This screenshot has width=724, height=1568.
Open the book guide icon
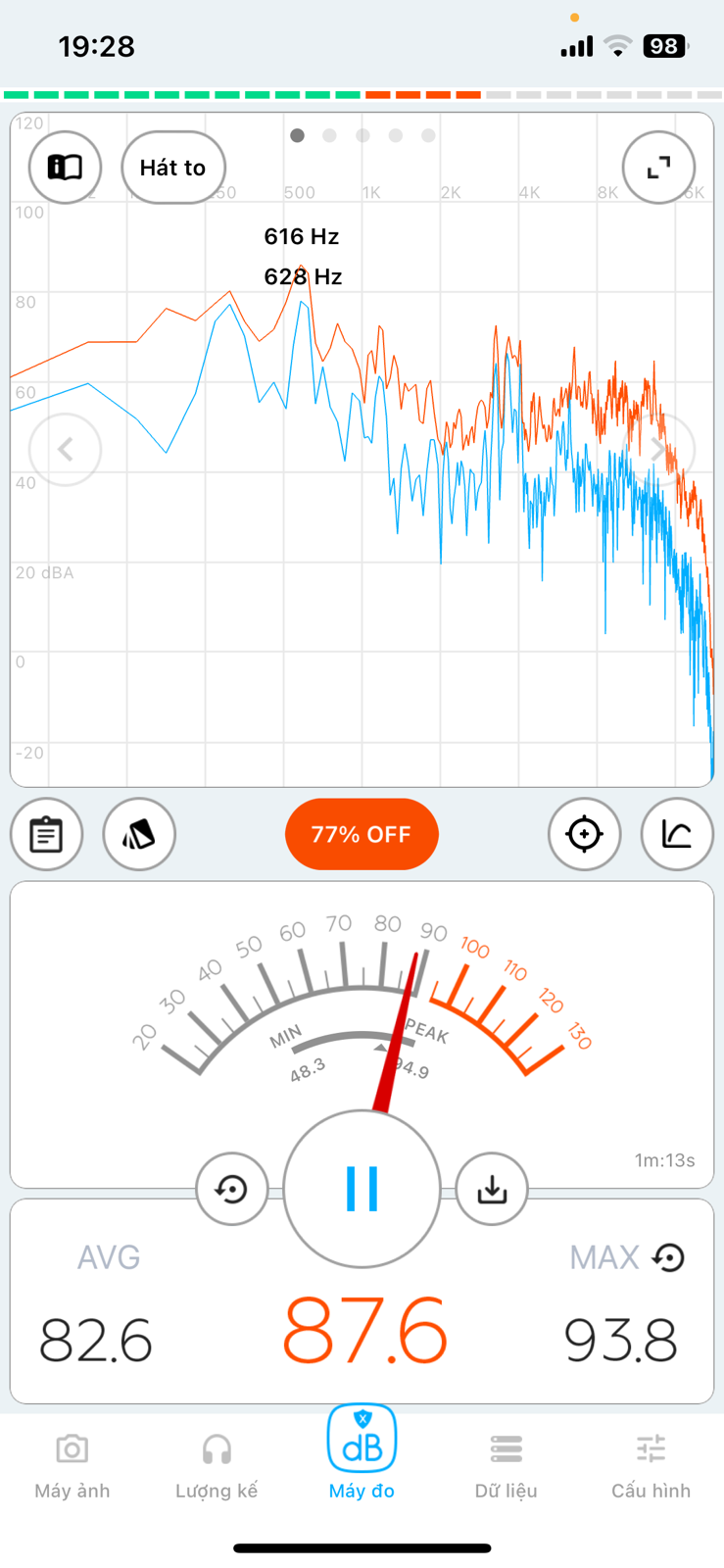tap(65, 168)
